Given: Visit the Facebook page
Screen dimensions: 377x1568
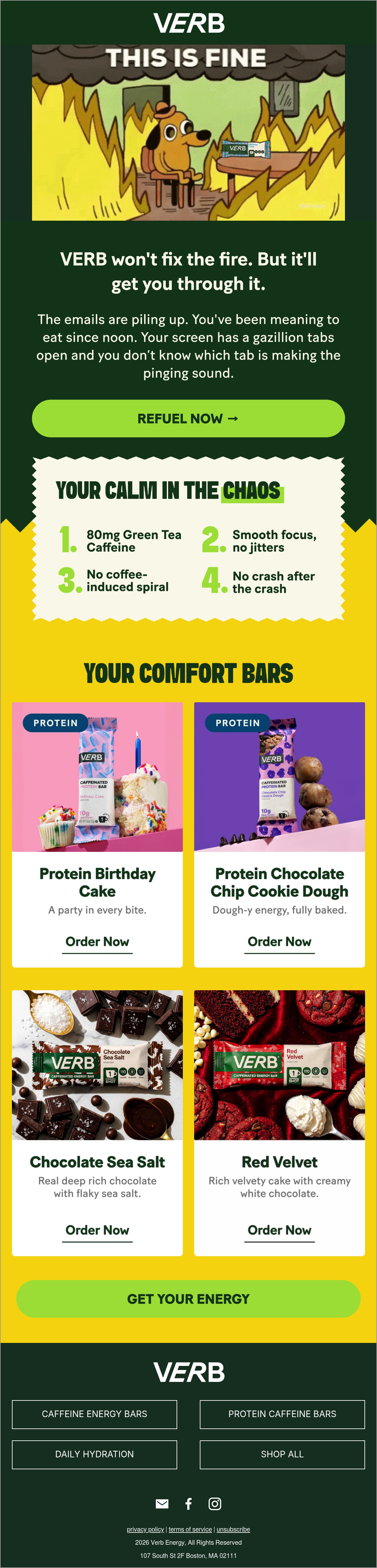Looking at the screenshot, I should [x=188, y=1504].
